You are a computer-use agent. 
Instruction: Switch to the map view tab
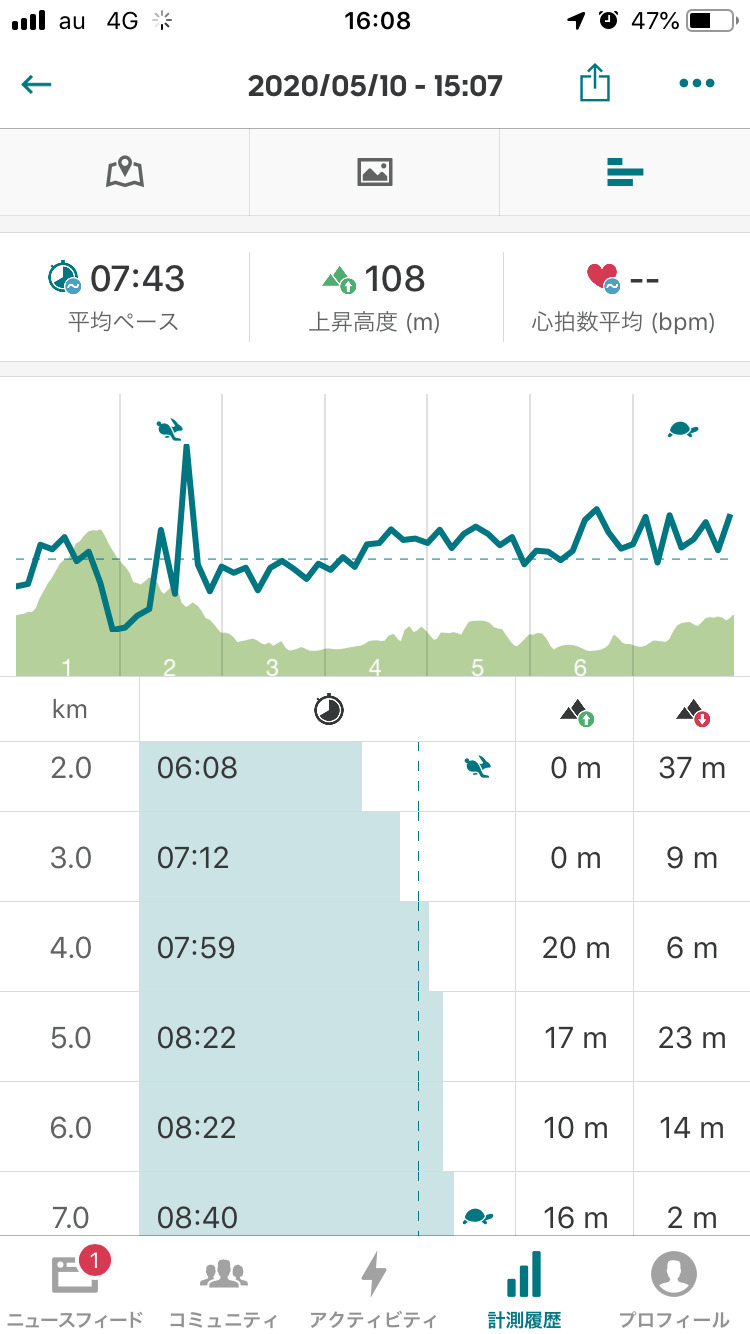point(125,172)
